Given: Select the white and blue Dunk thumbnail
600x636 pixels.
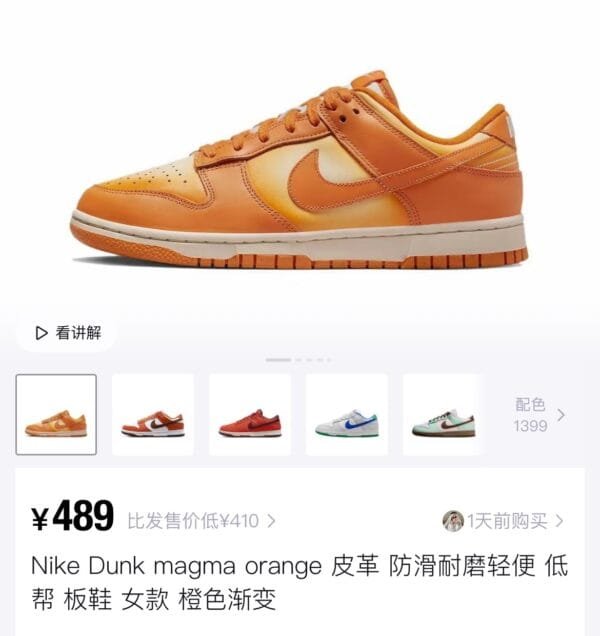Looking at the screenshot, I should click(346, 414).
